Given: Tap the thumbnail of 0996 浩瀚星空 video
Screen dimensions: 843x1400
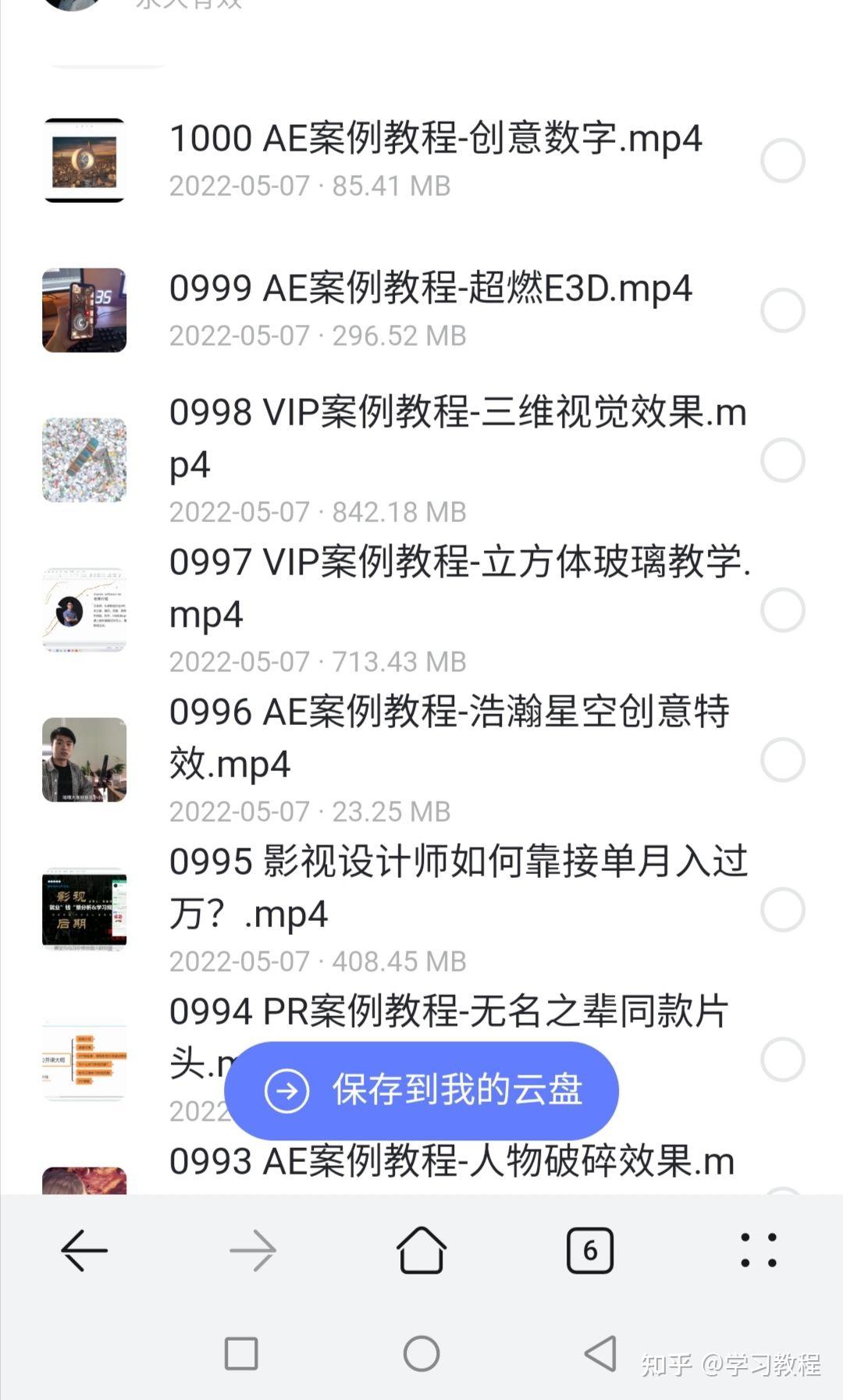Looking at the screenshot, I should 84,759.
